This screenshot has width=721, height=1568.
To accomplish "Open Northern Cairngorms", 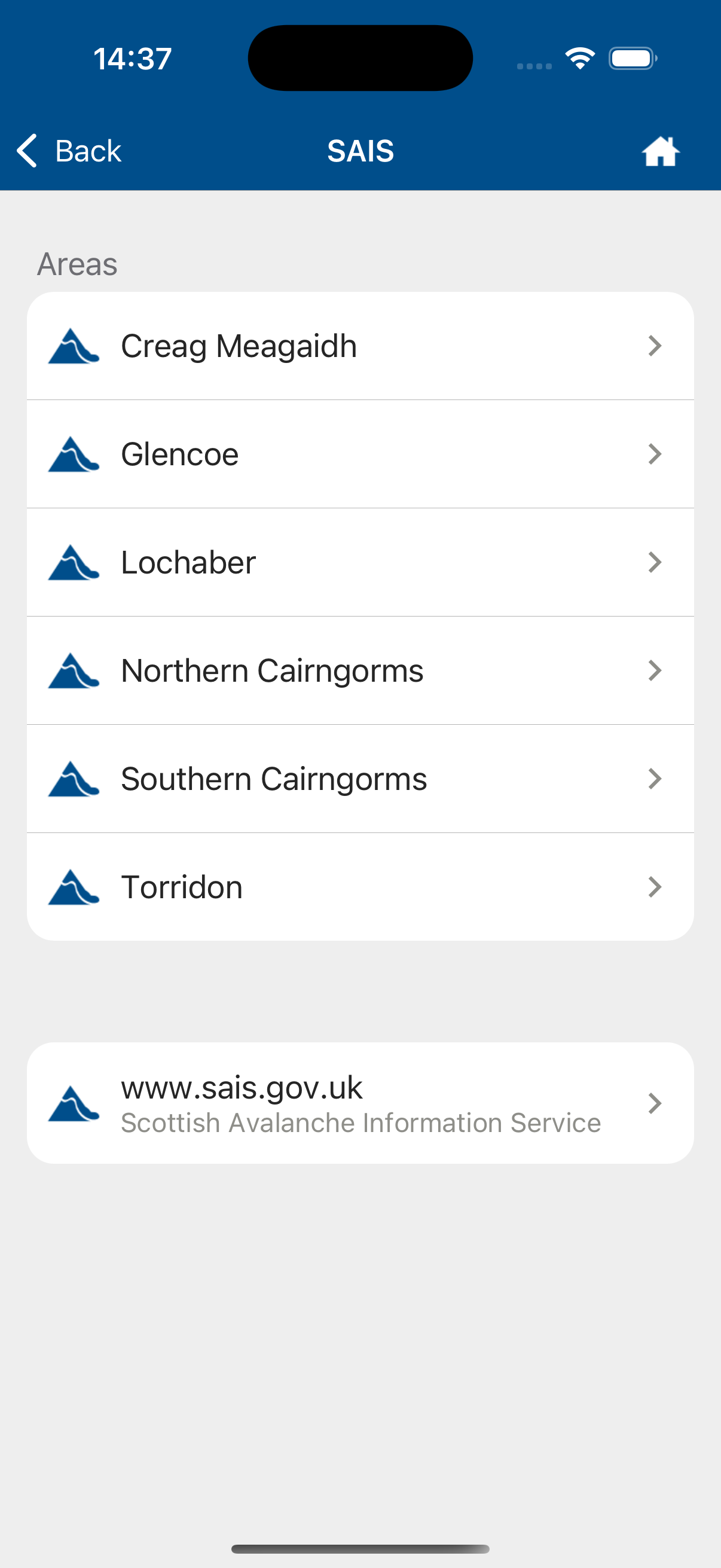I will (359, 670).
